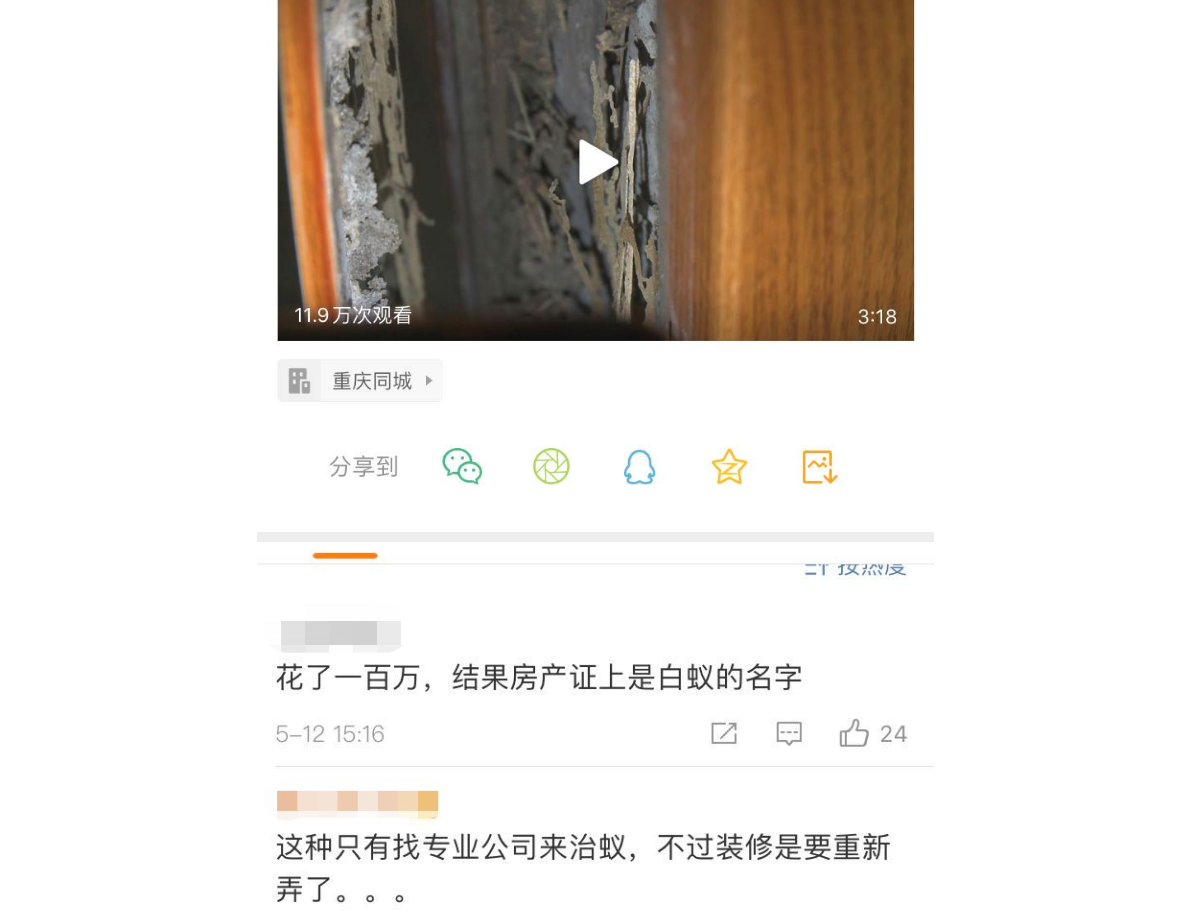Viewport: 1198px width, 912px height.
Task: Share to Qzone star icon
Action: point(729,466)
